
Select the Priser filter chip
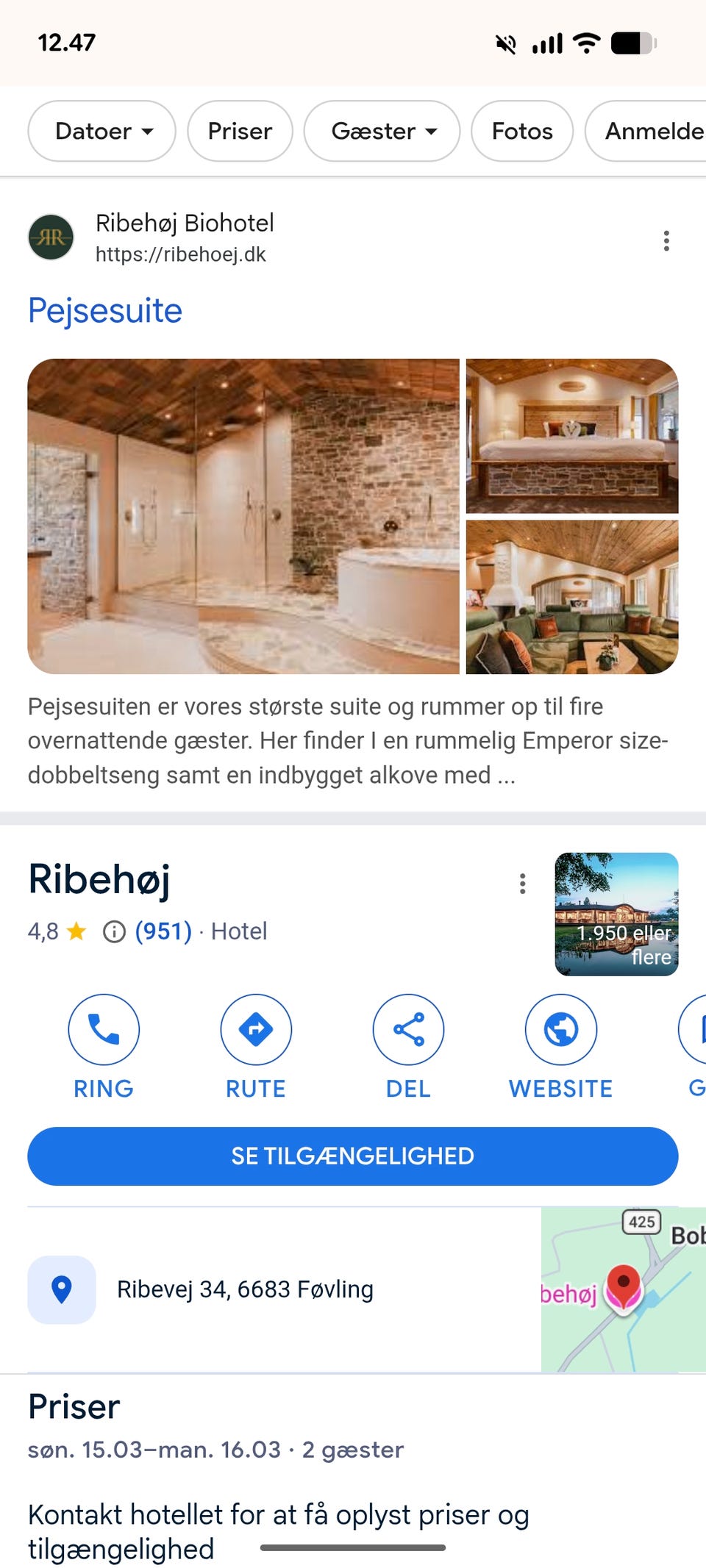240,131
